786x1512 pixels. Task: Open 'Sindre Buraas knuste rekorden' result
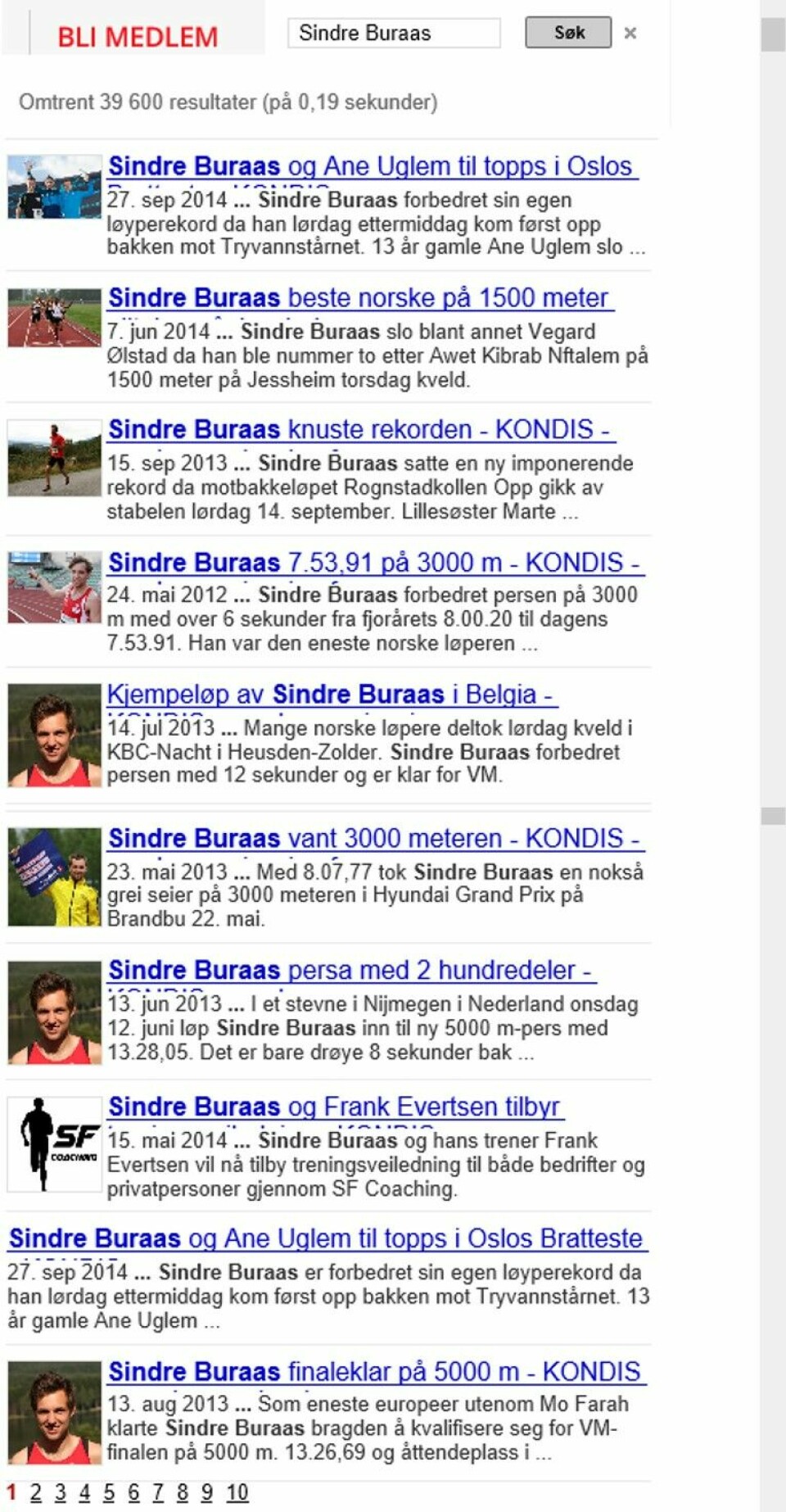tap(359, 429)
